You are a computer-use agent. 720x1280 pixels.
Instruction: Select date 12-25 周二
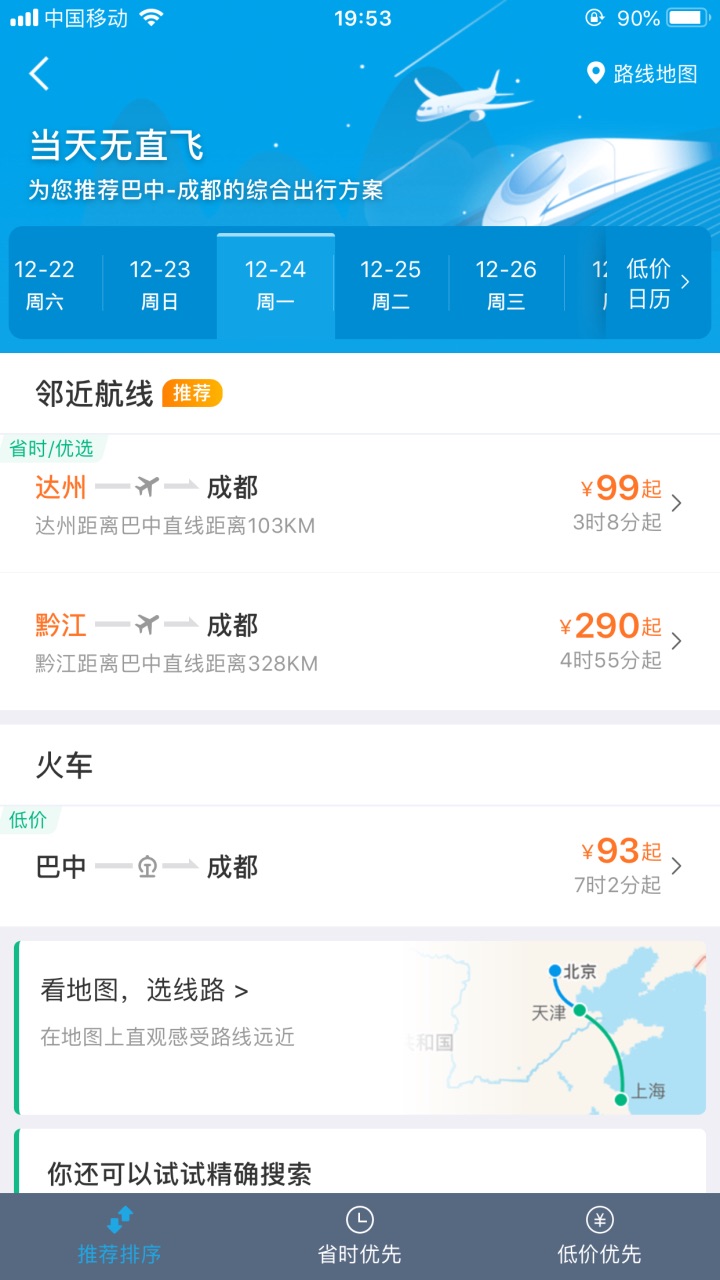click(391, 285)
